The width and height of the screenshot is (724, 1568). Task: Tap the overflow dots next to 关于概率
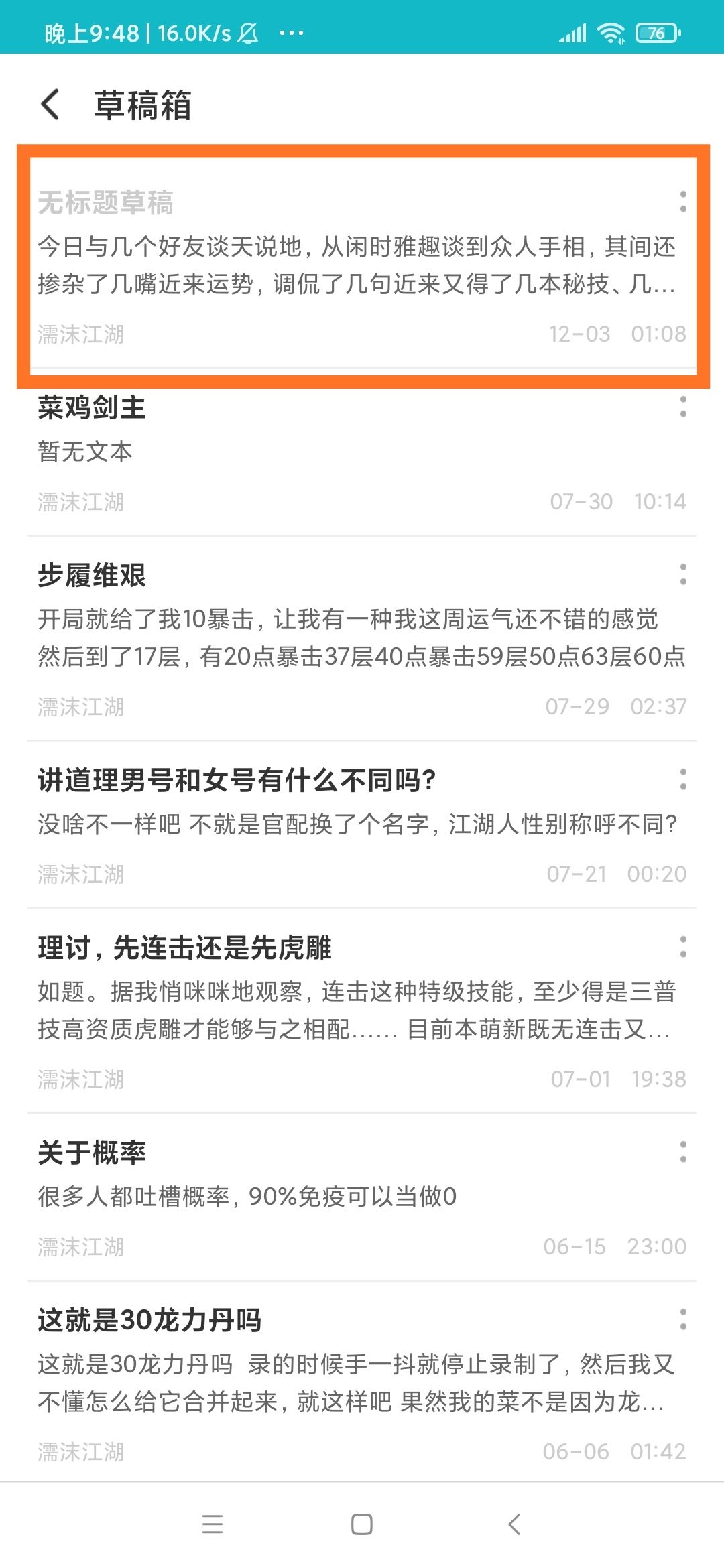point(683,1152)
